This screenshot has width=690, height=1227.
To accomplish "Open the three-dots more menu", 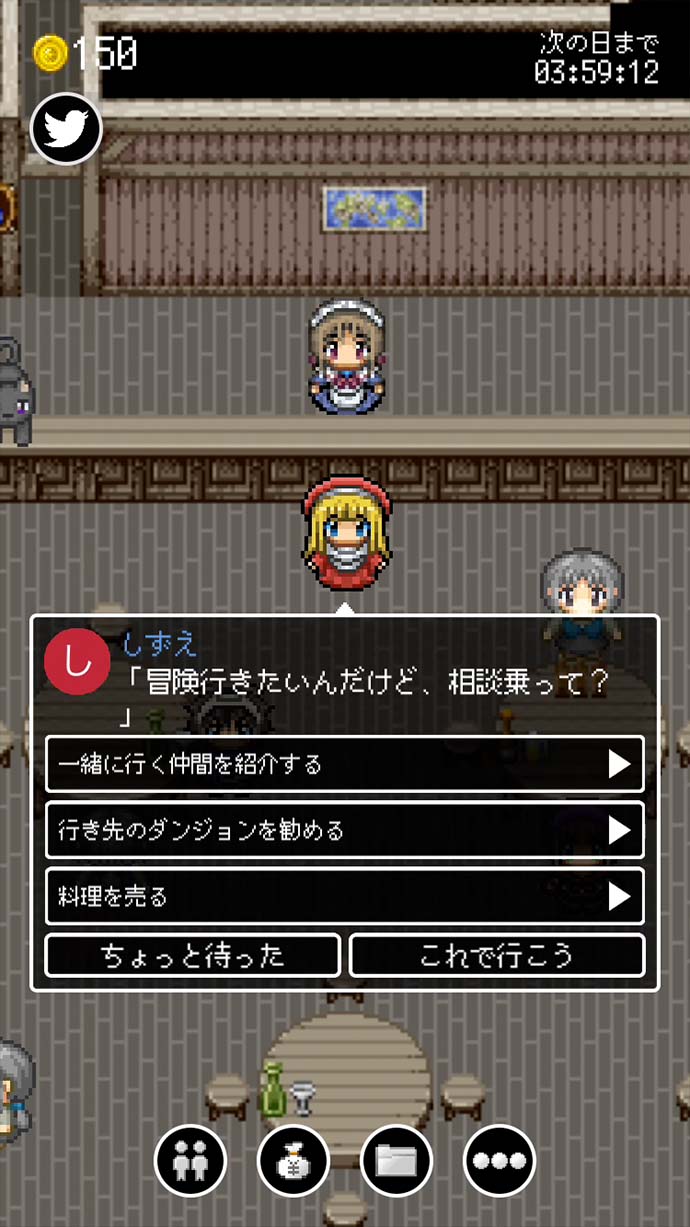I will [x=499, y=1161].
